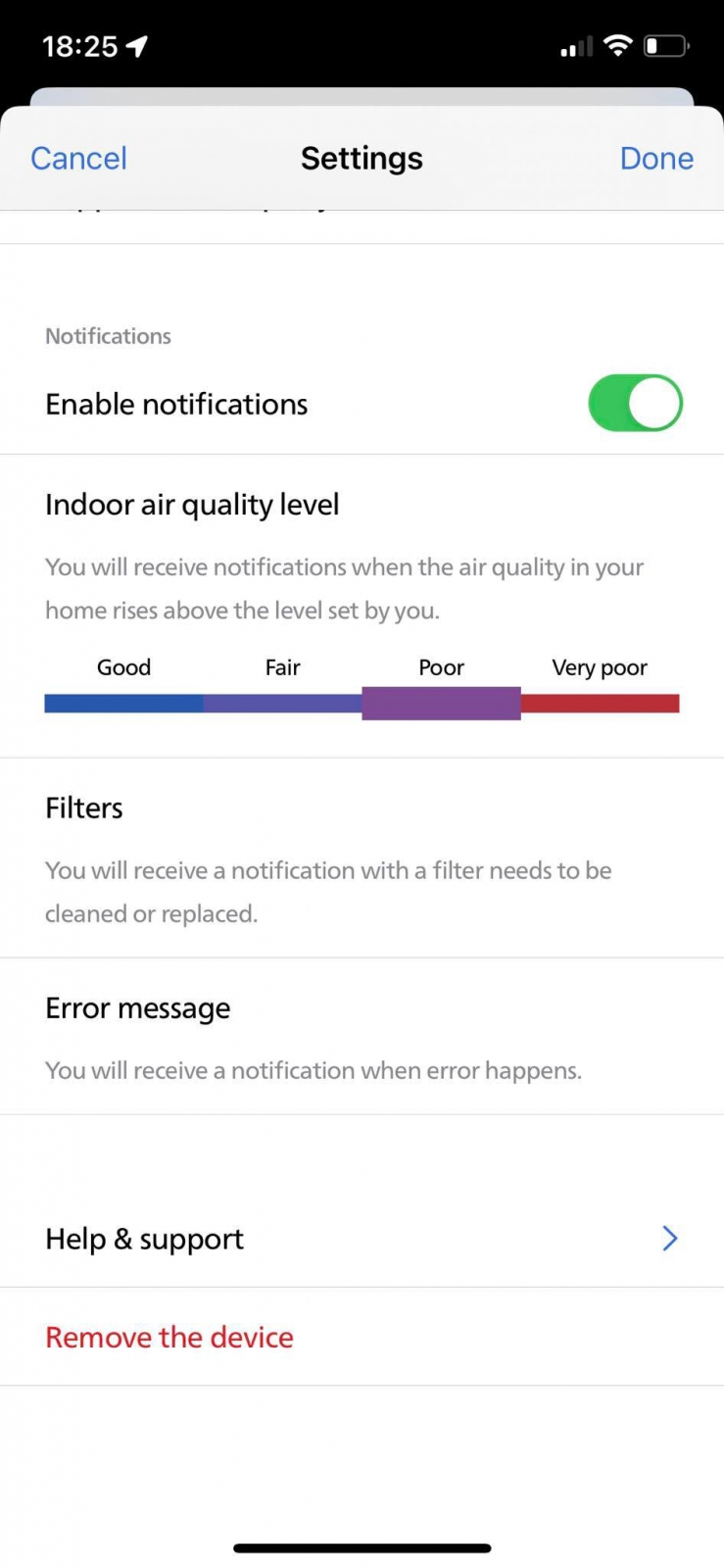The width and height of the screenshot is (724, 1568).
Task: Select the Fair air quality level
Action: pyautogui.click(x=282, y=702)
